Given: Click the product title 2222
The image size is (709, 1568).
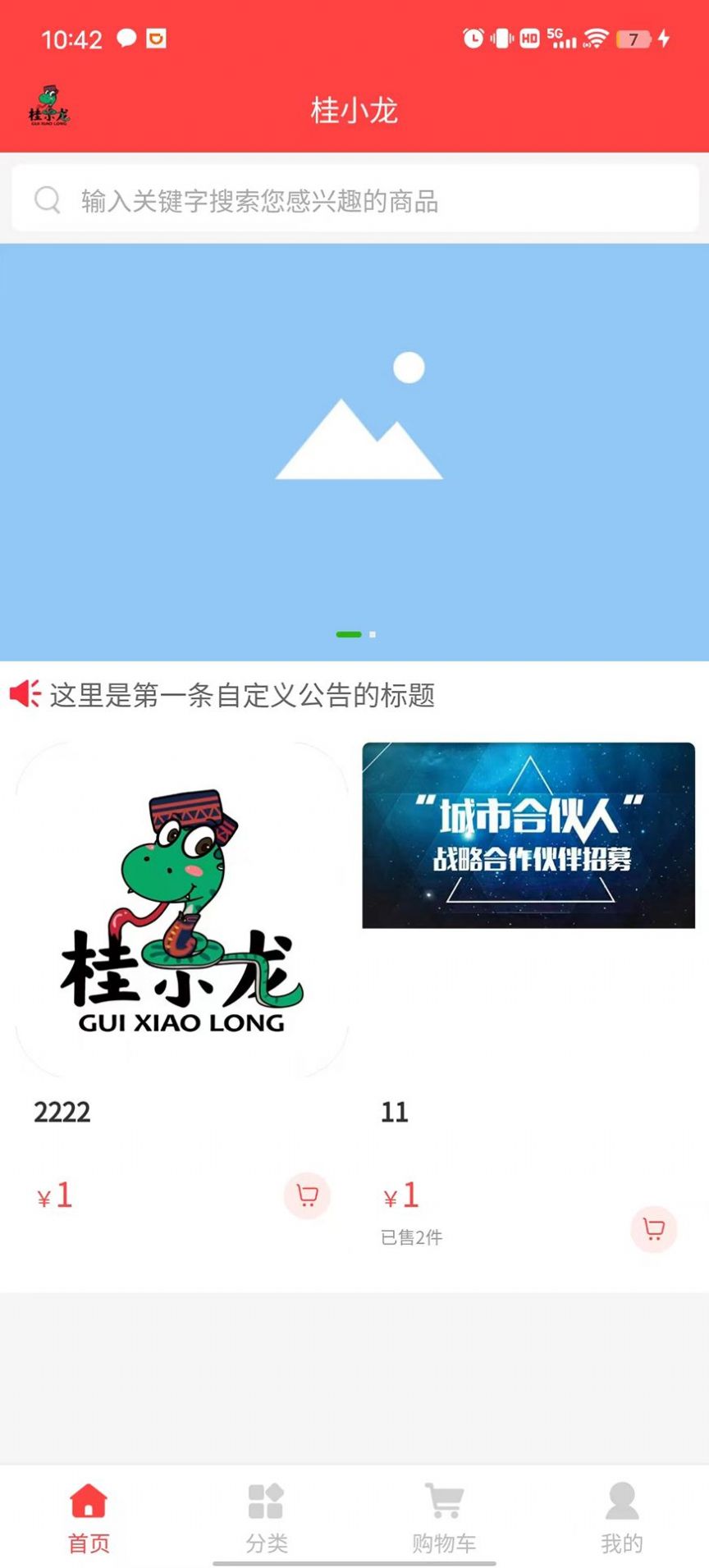Looking at the screenshot, I should 62,1113.
